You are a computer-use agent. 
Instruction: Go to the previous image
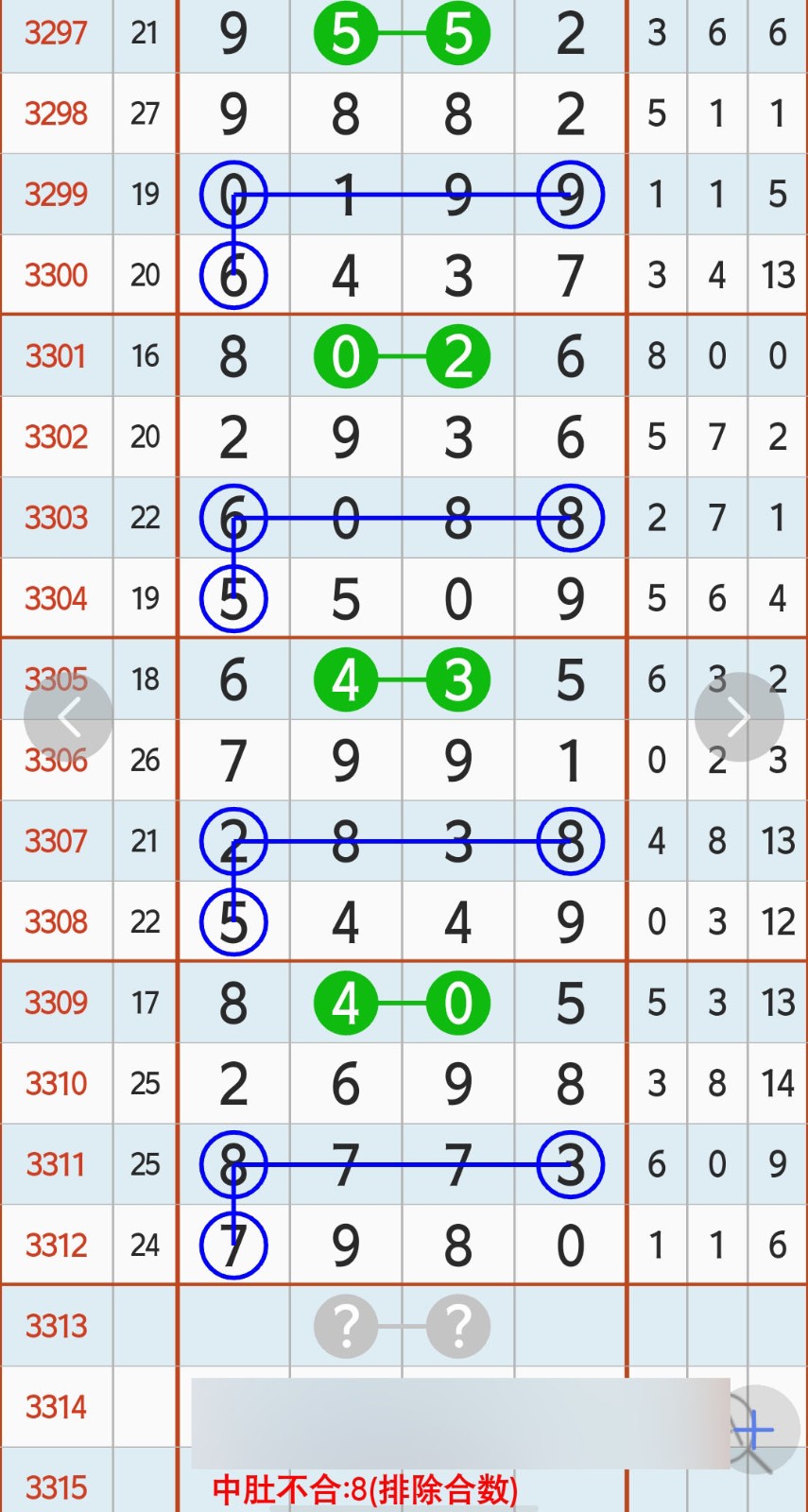click(68, 717)
